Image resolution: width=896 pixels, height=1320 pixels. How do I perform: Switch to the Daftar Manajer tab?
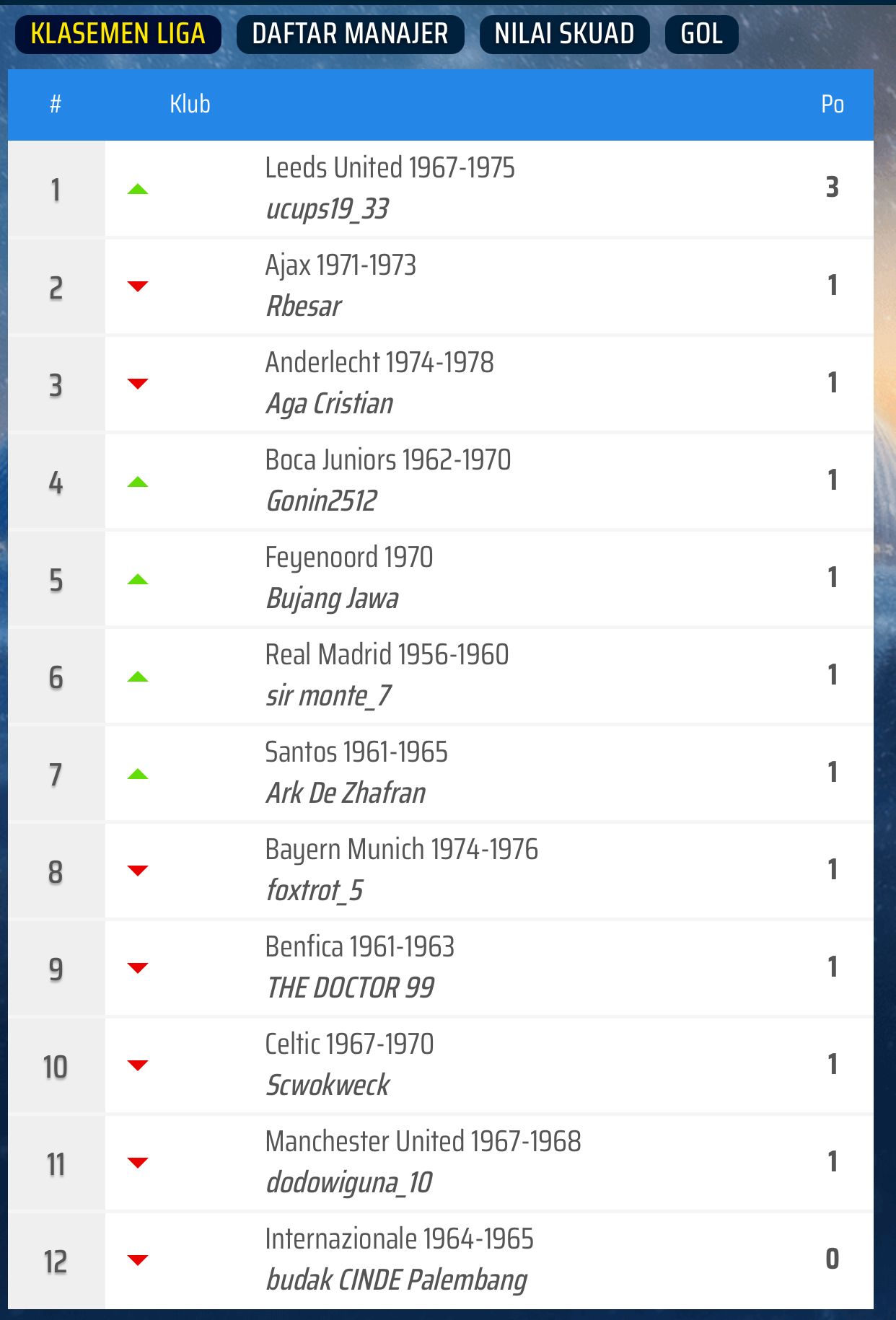point(350,34)
